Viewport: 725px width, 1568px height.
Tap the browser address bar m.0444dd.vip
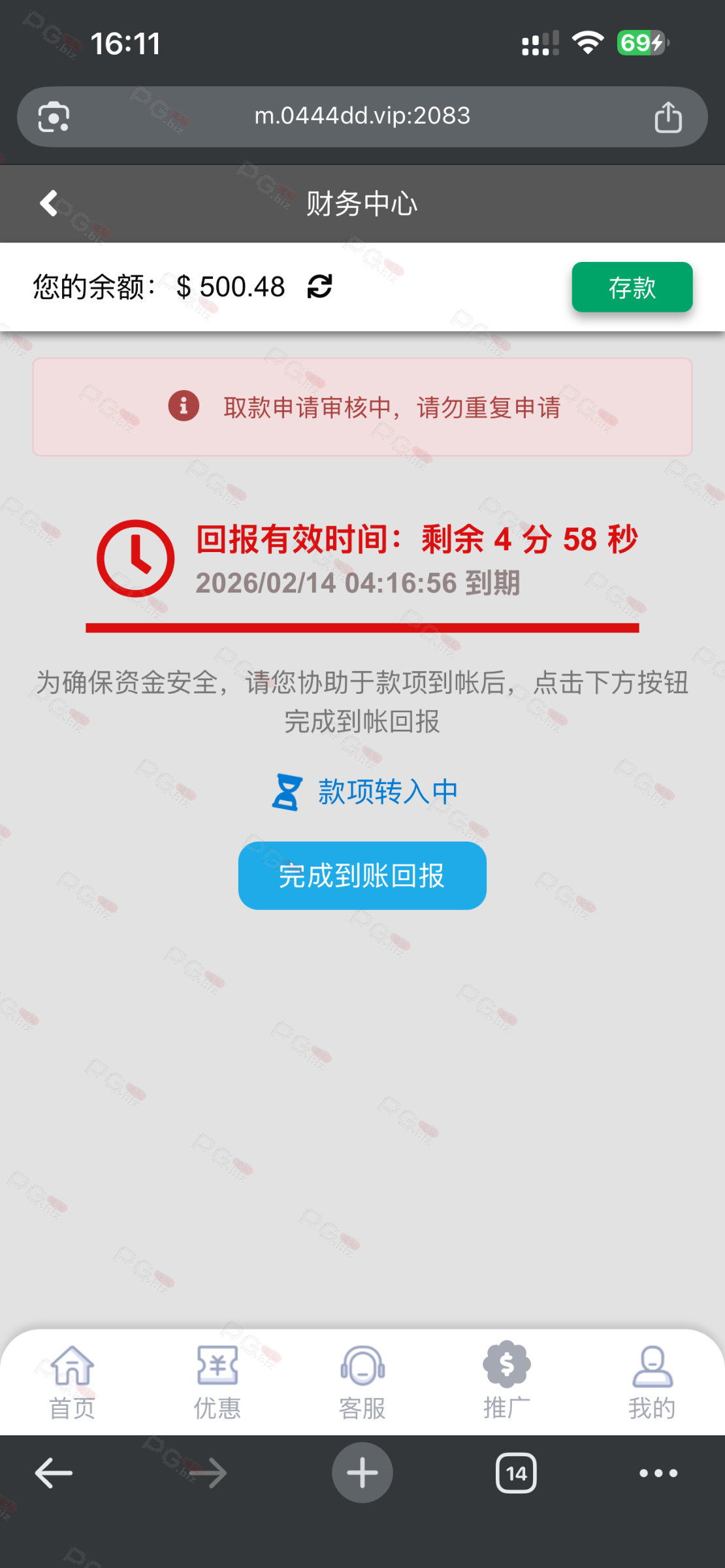tap(362, 116)
